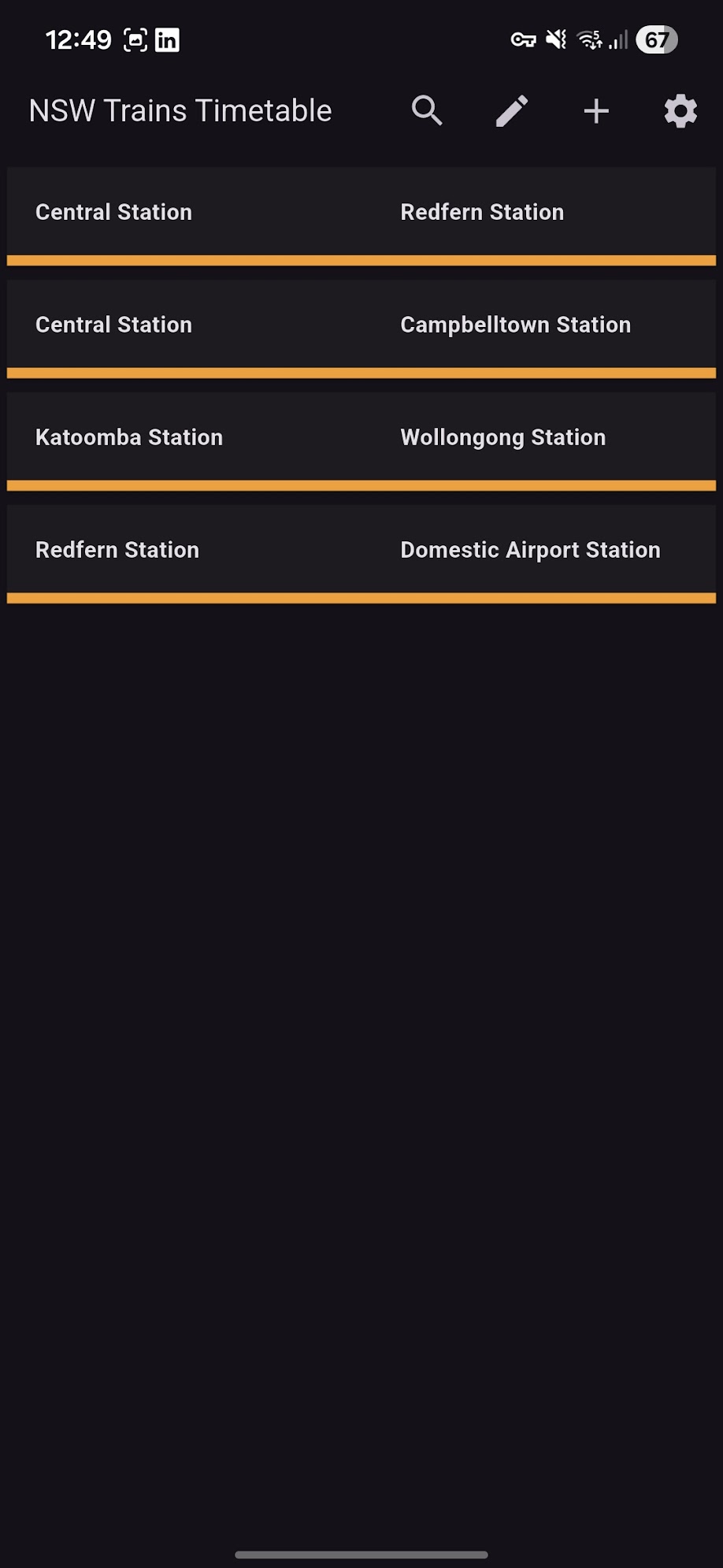
Task: Select Central Station to Campbelltown Station trip
Action: [x=361, y=325]
